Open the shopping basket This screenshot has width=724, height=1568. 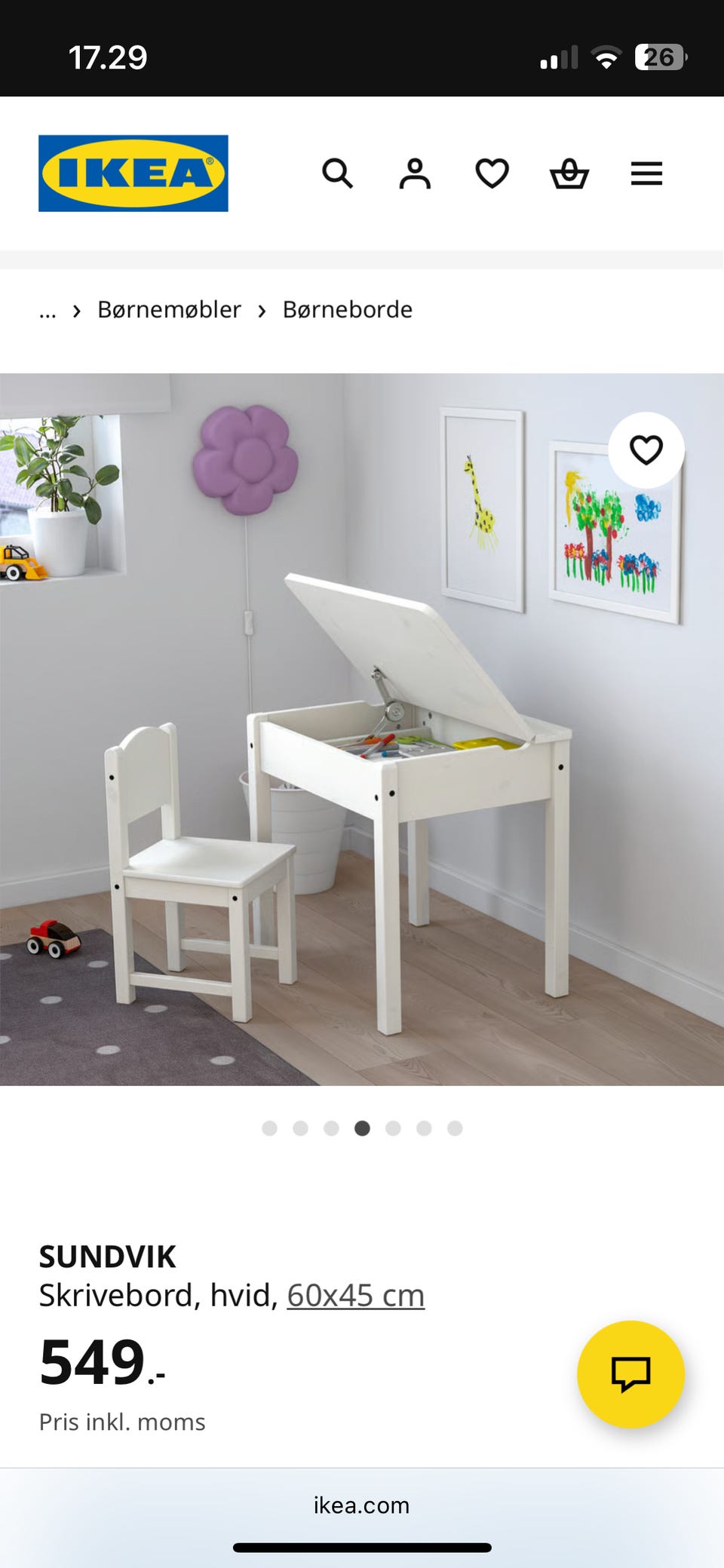click(570, 173)
